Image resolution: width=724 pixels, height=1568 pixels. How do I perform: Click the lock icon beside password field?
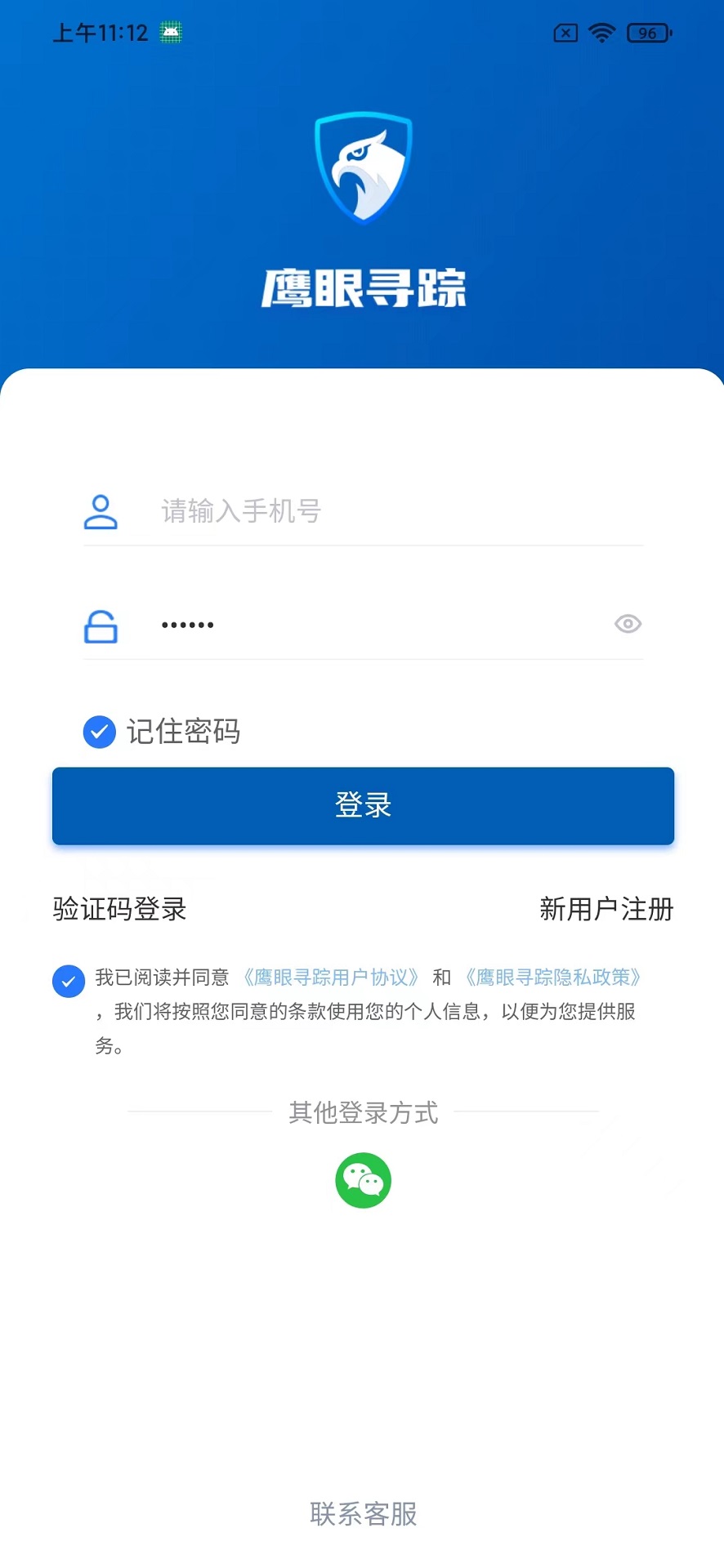(100, 625)
